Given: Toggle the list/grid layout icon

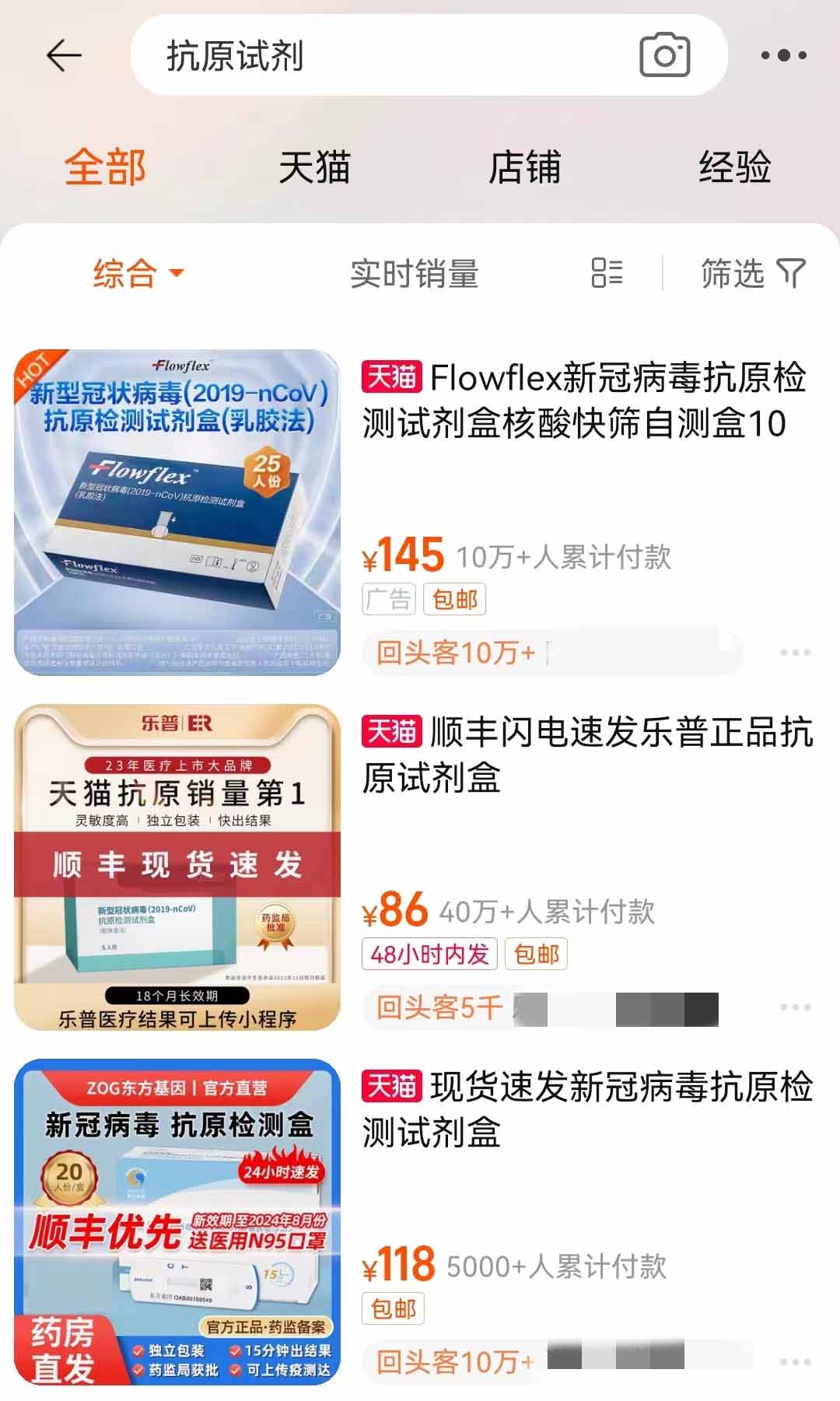Looking at the screenshot, I should pos(607,273).
